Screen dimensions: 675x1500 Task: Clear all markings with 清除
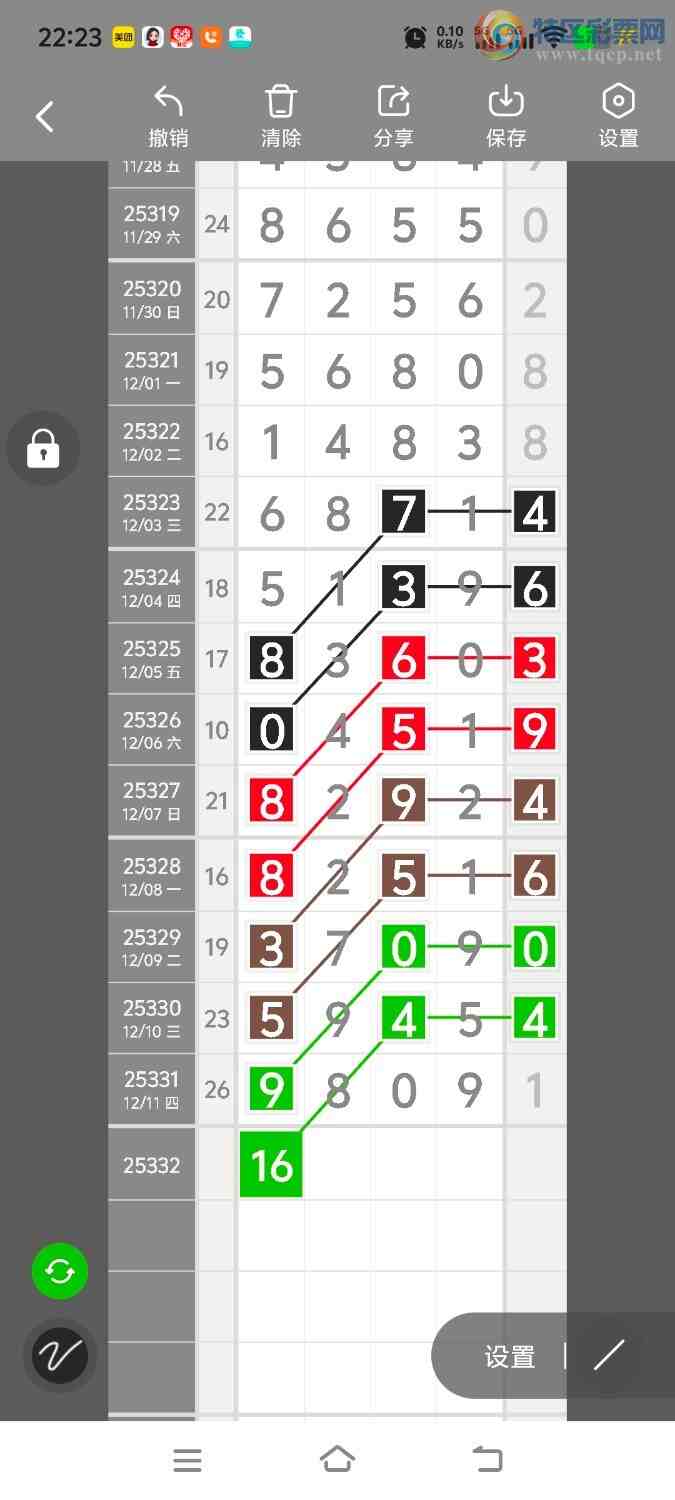[281, 117]
